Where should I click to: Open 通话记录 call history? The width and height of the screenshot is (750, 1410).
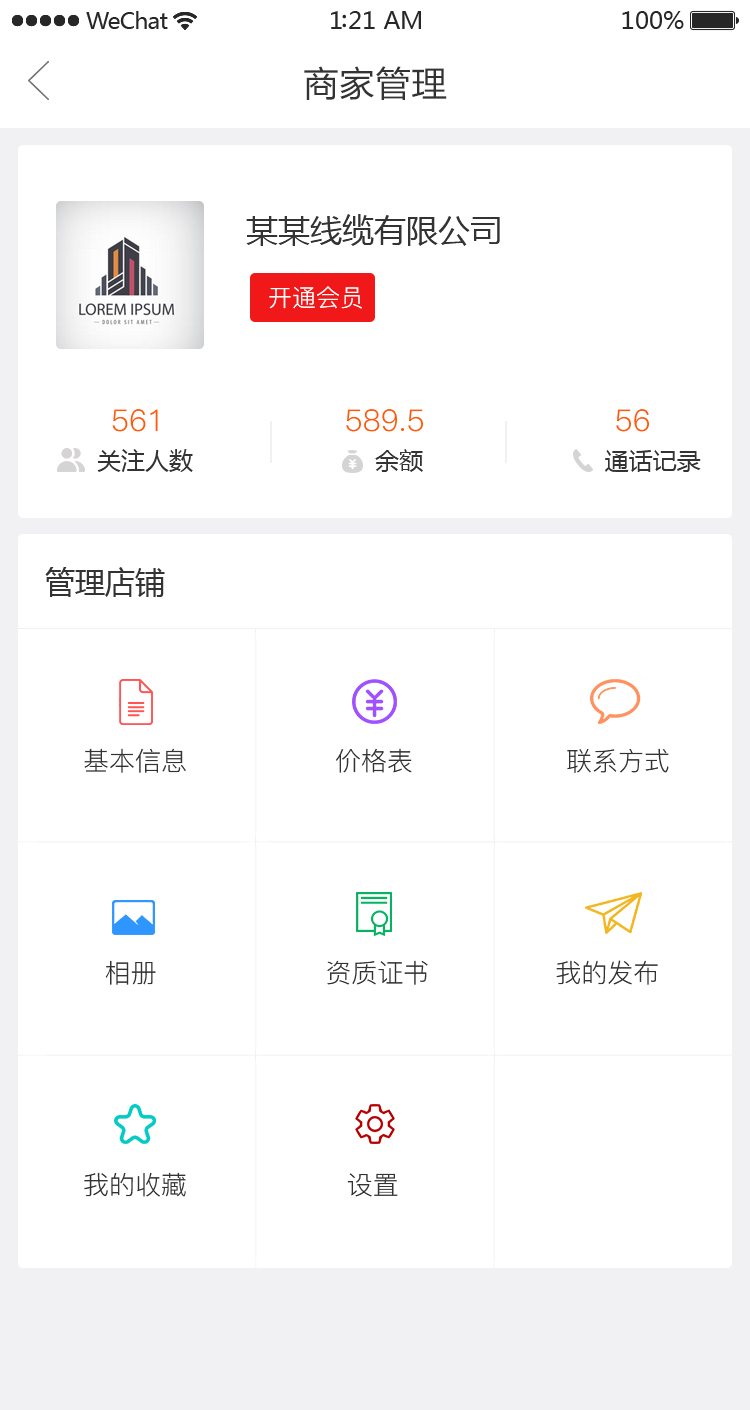[634, 440]
